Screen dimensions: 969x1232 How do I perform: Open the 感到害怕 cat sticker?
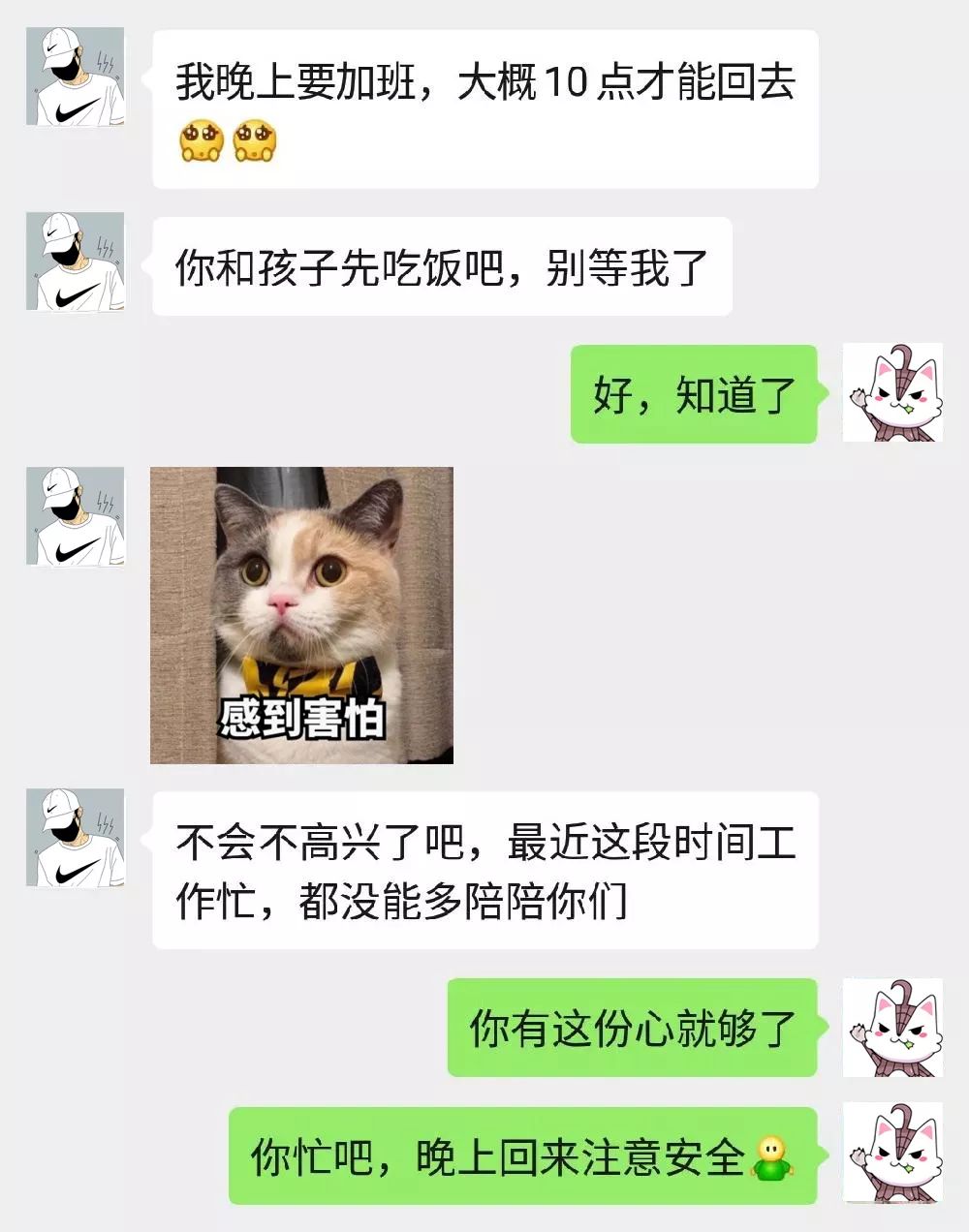301,615
